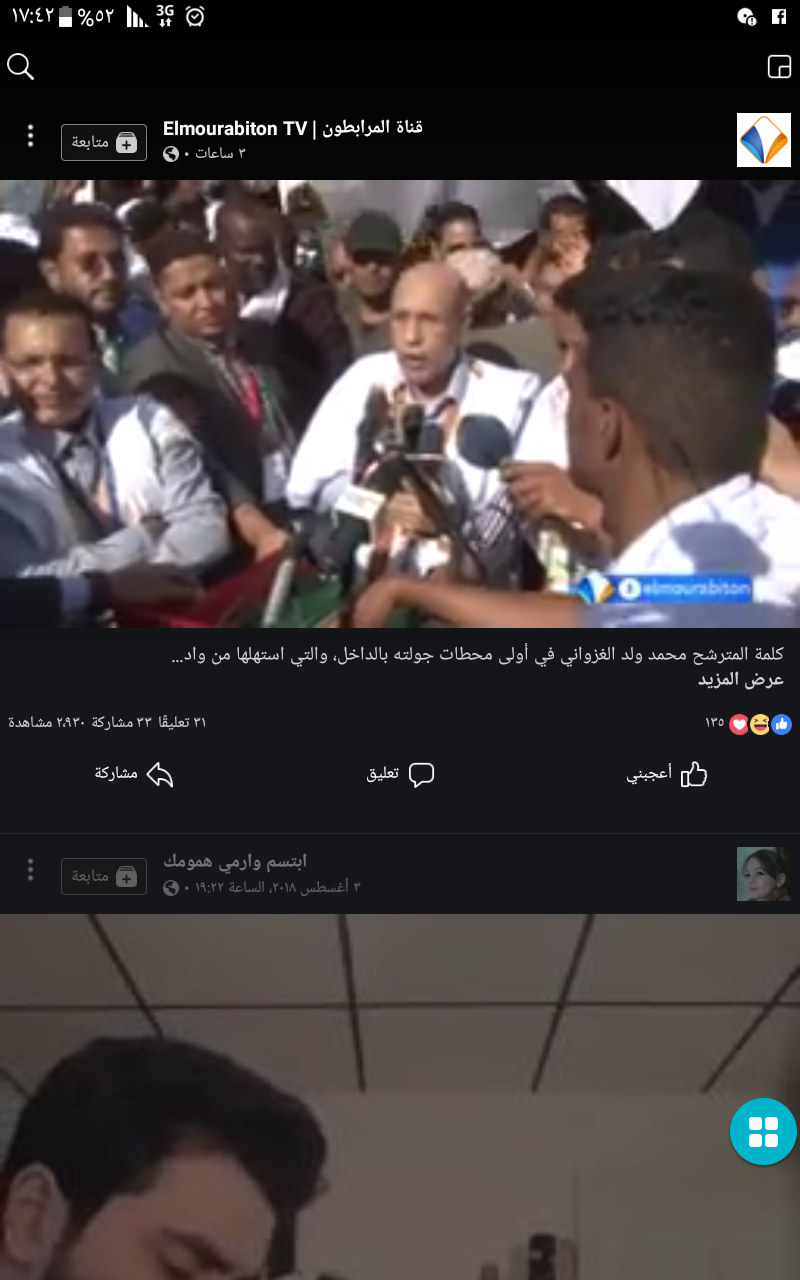
Task: Comment on the Elmourabiton TV post
Action: pyautogui.click(x=400, y=775)
